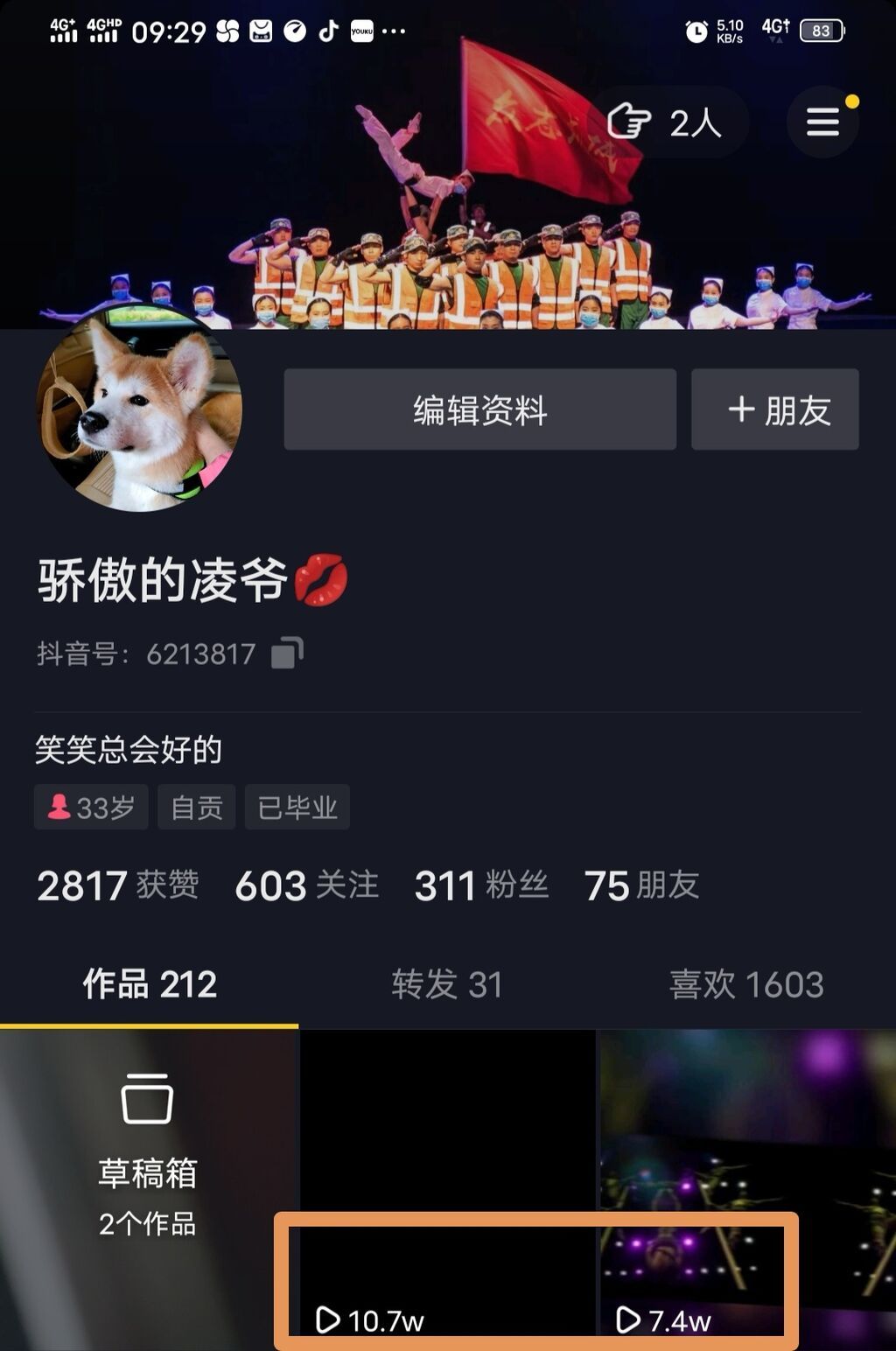Tap the 已毕业 school tag

point(297,807)
